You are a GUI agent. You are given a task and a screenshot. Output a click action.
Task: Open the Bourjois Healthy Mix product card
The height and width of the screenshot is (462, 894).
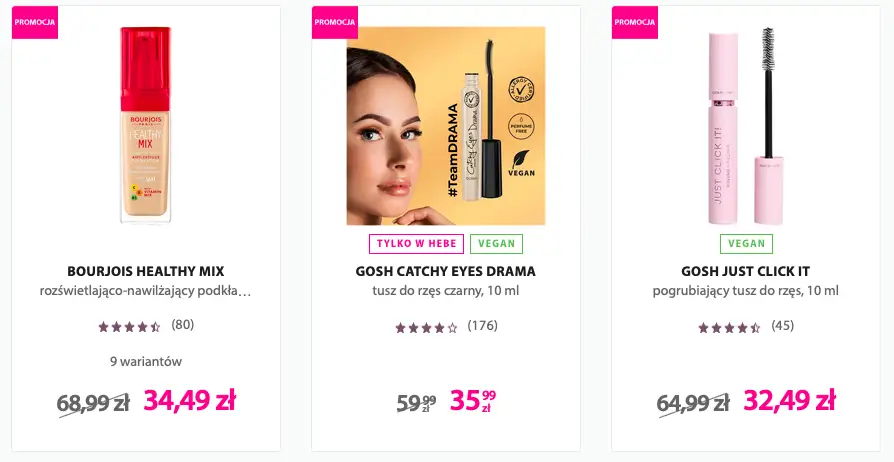pyautogui.click(x=146, y=271)
